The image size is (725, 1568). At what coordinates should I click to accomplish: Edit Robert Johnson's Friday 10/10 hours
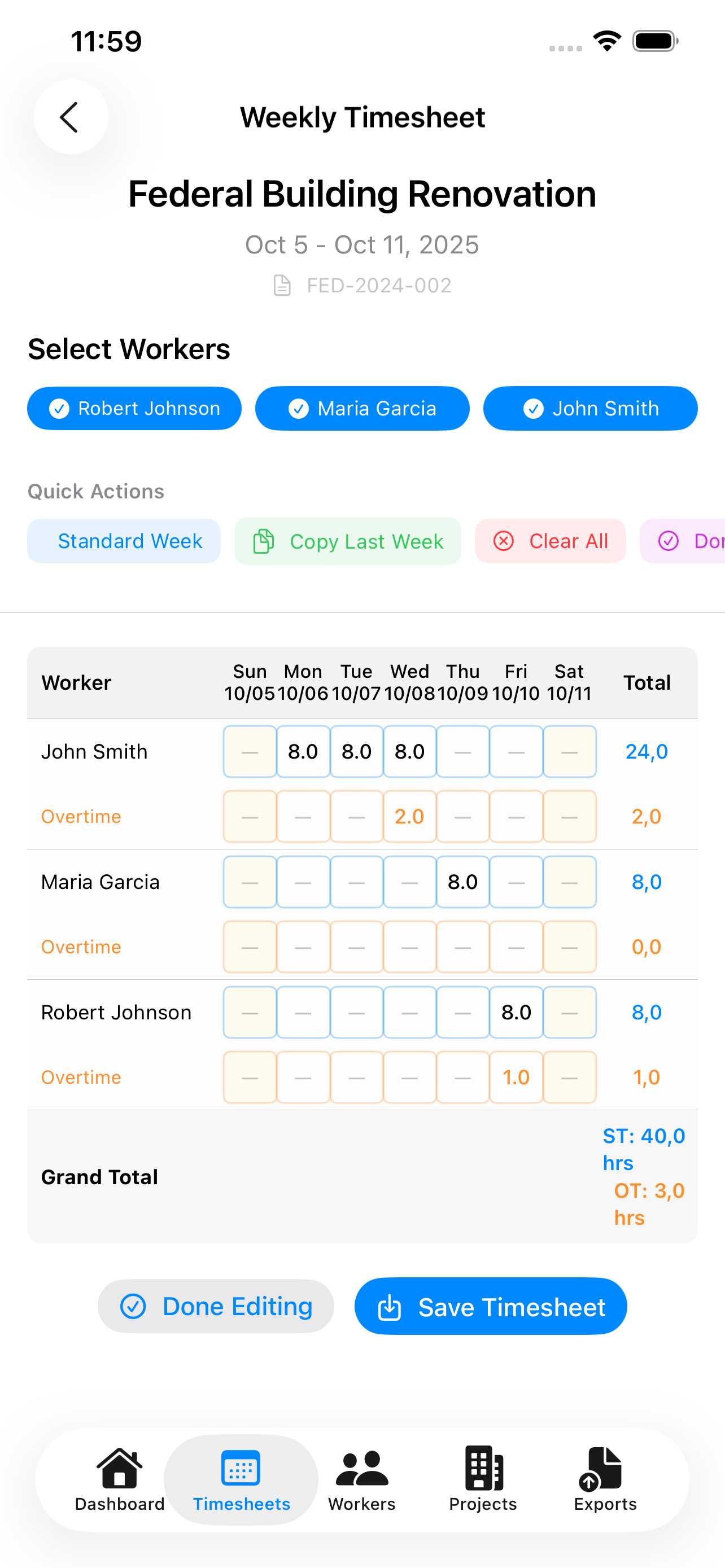point(516,1012)
